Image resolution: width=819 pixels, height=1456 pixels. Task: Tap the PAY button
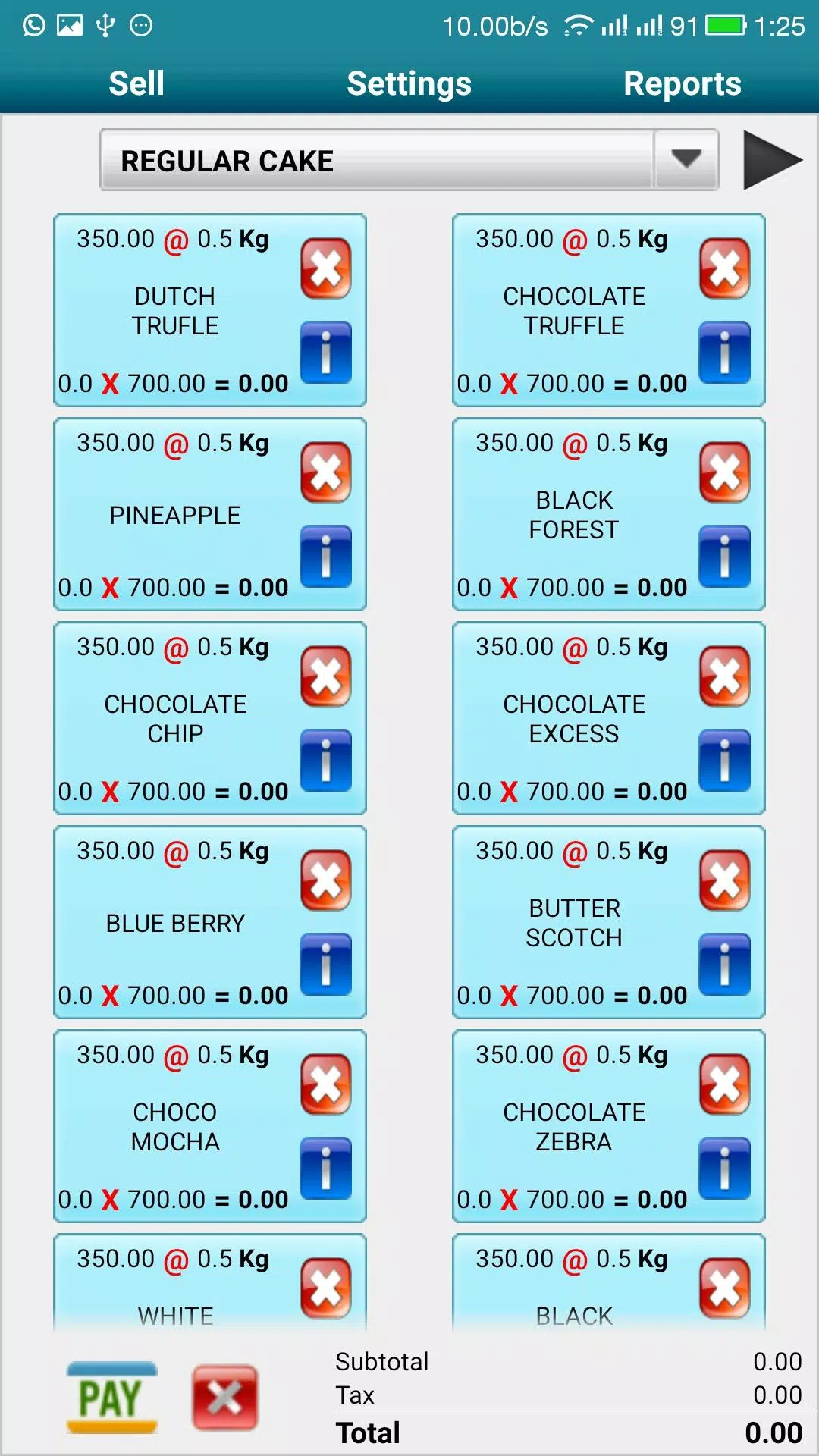(112, 1398)
